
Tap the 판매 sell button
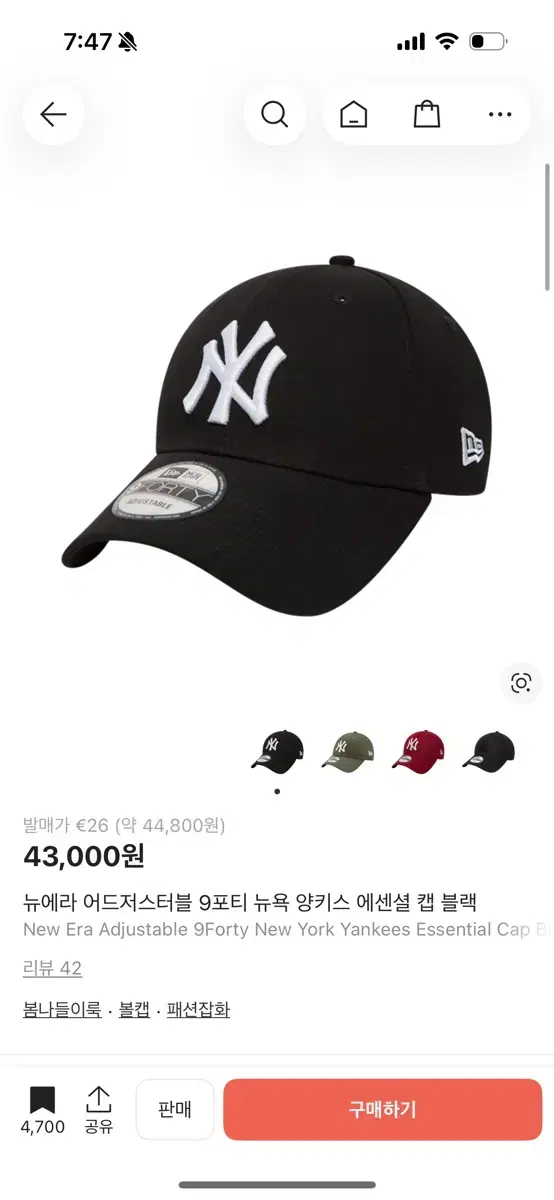pyautogui.click(x=175, y=1109)
